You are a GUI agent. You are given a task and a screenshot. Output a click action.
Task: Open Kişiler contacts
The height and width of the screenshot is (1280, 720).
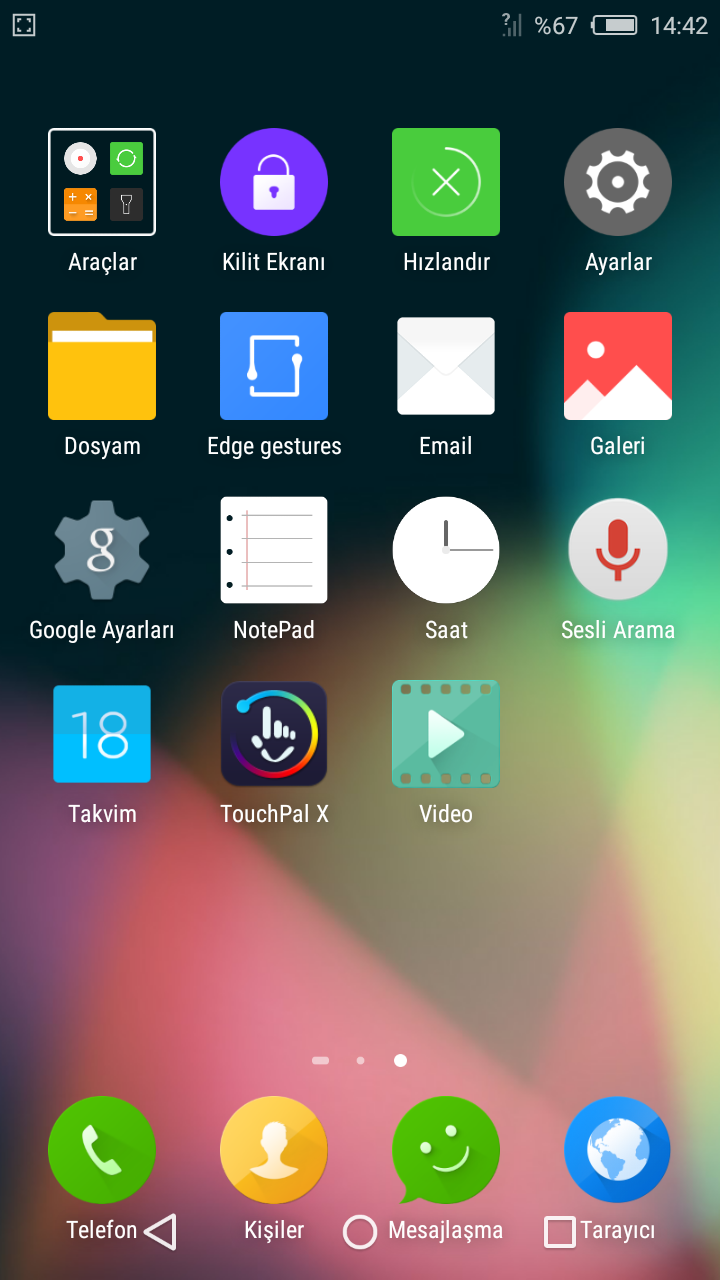tap(274, 1150)
